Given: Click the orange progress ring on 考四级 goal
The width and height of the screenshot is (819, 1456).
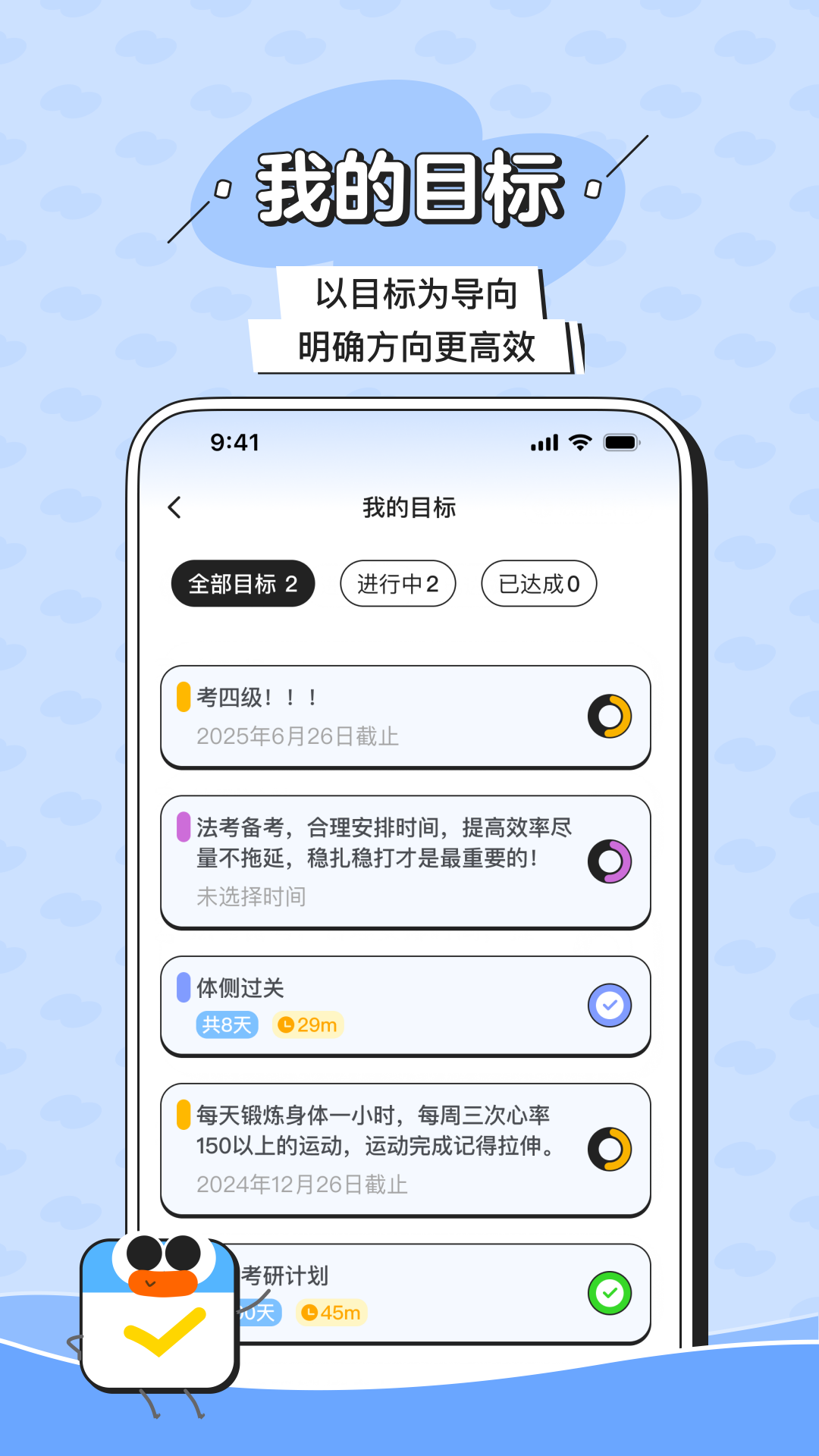Looking at the screenshot, I should [x=610, y=716].
